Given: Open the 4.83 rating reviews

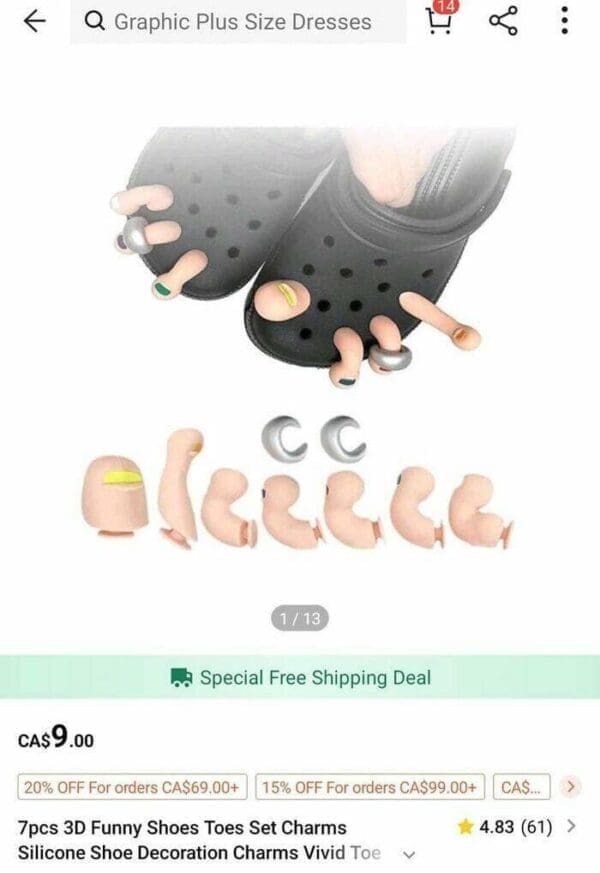Looking at the screenshot, I should click(x=514, y=827).
